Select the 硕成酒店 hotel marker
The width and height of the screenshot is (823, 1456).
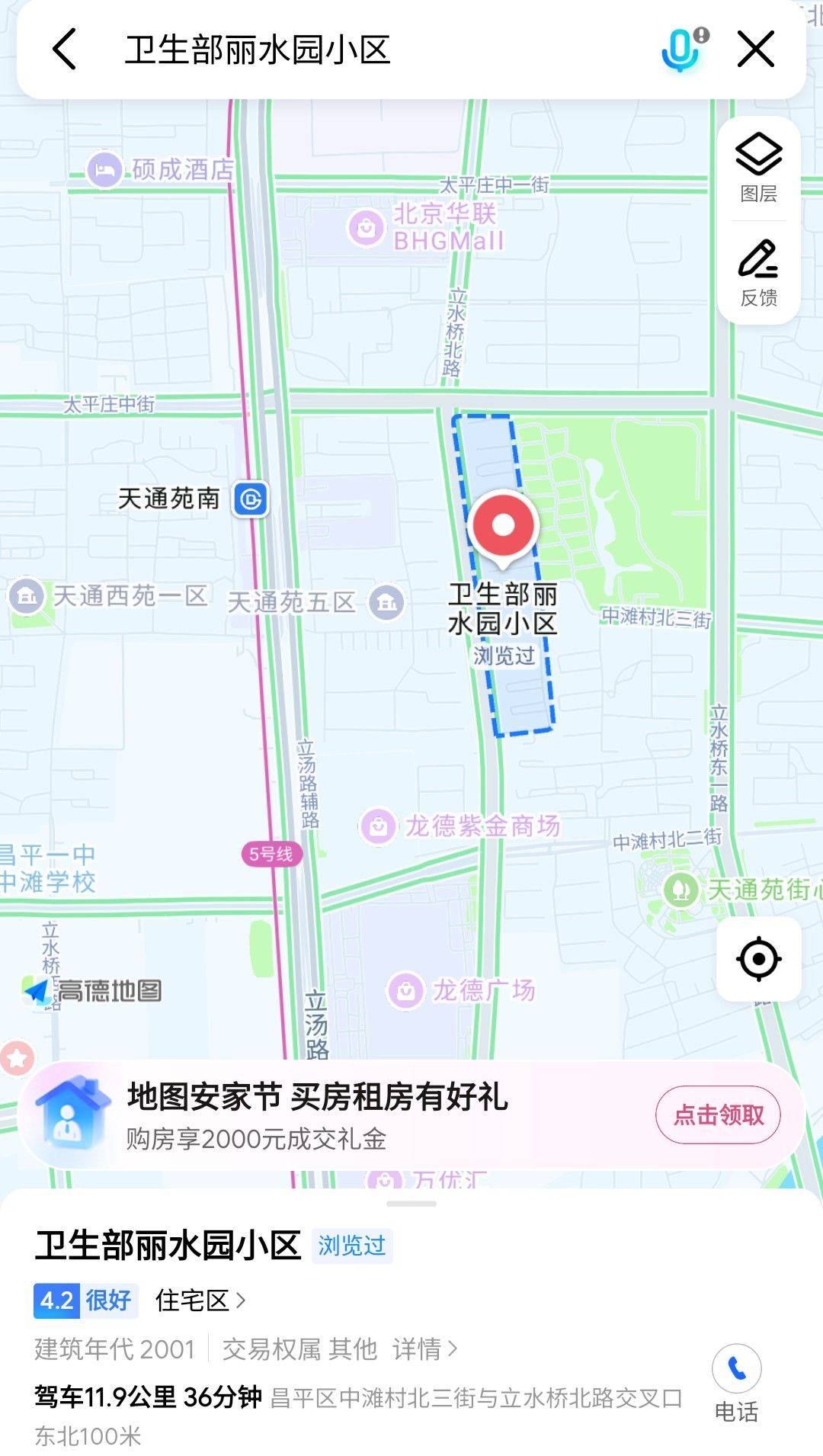point(105,169)
